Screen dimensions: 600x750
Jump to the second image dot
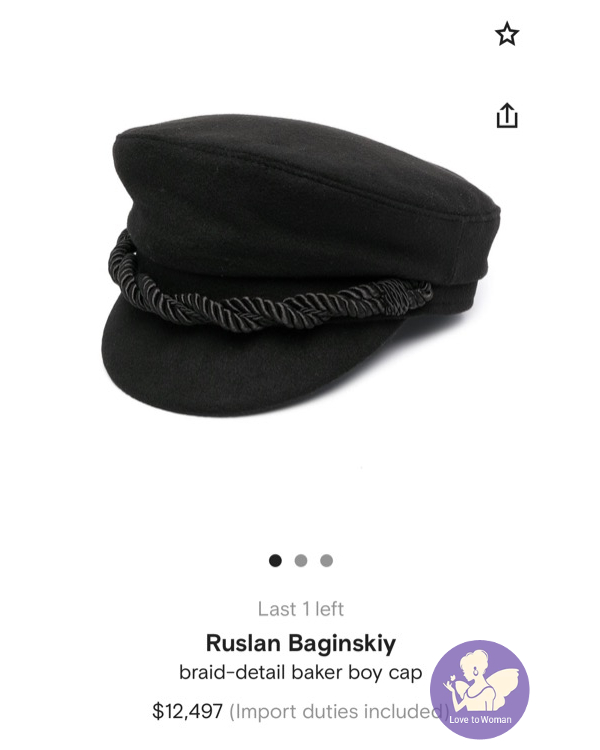point(301,560)
